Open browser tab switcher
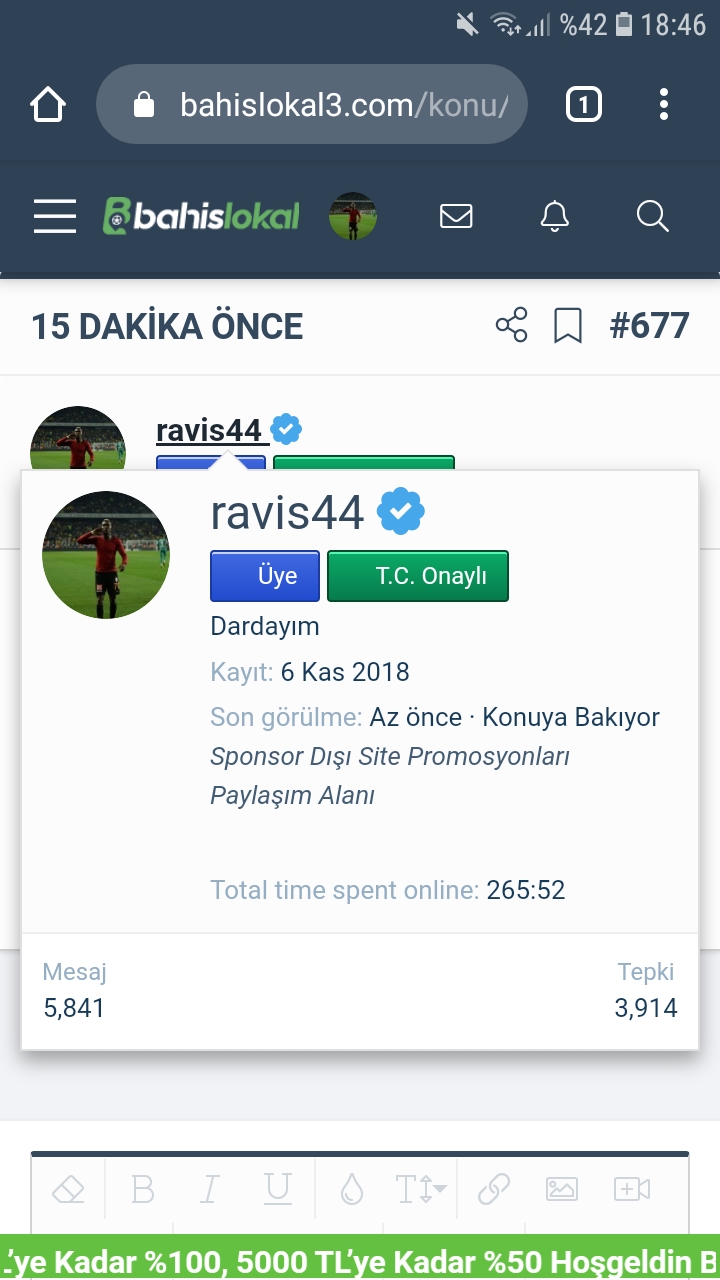 click(x=584, y=104)
